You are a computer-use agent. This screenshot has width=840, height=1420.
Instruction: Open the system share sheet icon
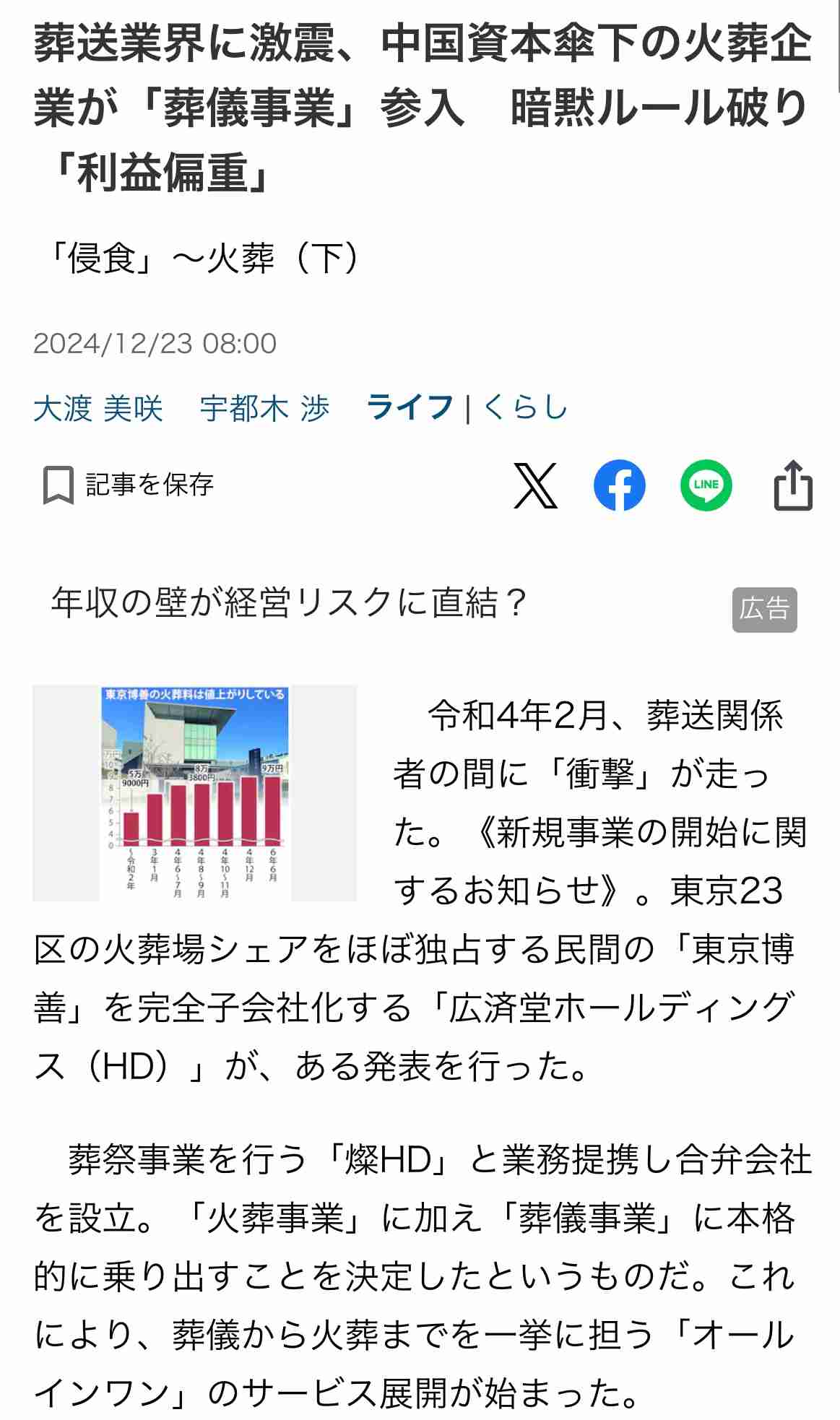point(792,485)
